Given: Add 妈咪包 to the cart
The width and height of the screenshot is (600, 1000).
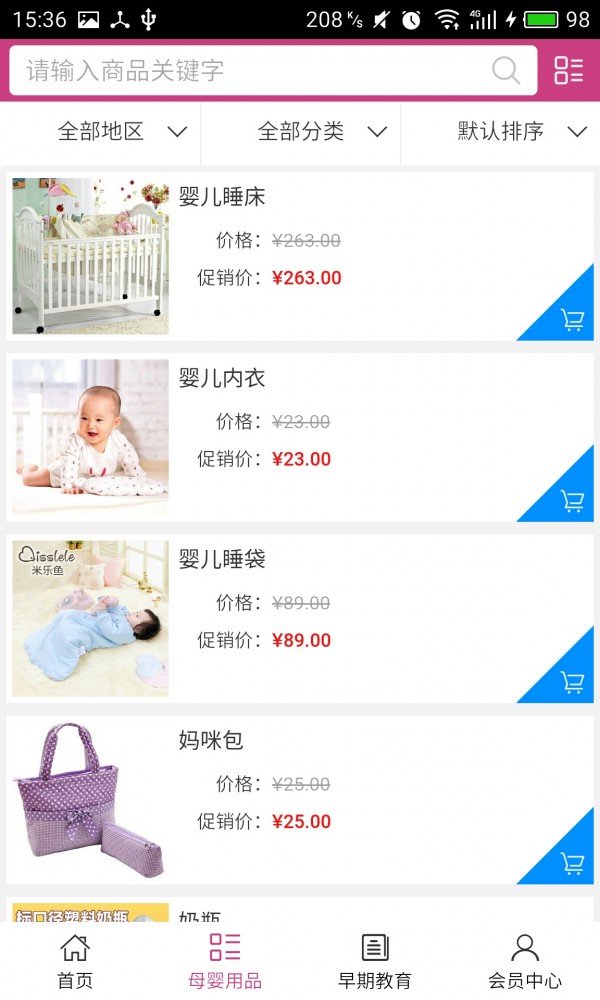Looking at the screenshot, I should coord(572,863).
